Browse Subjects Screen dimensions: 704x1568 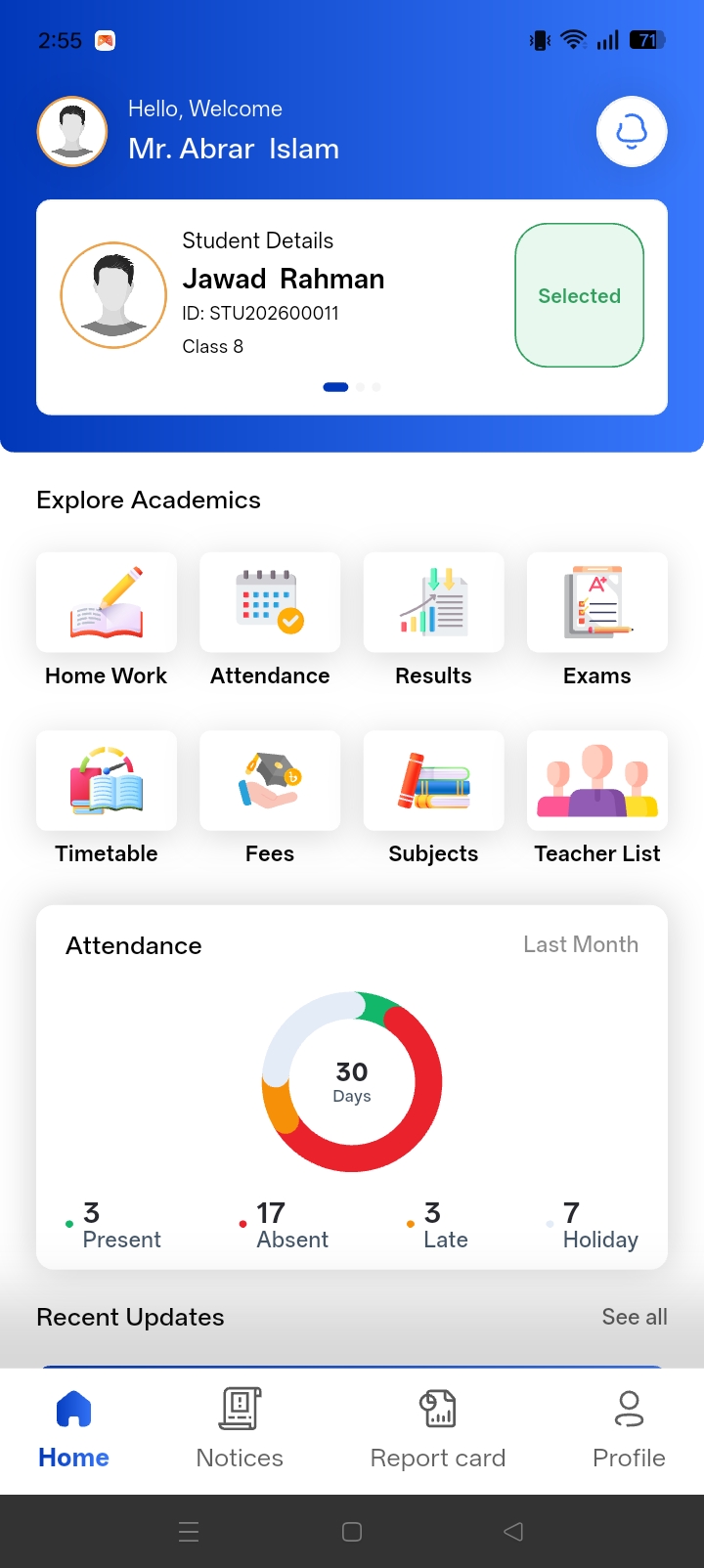coord(433,799)
